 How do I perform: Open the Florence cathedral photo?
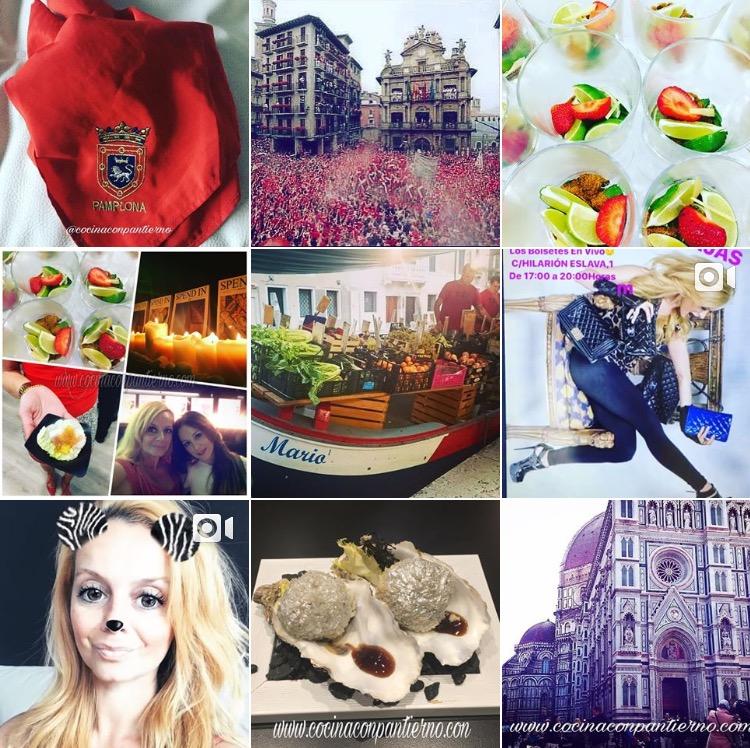pyautogui.click(x=626, y=624)
